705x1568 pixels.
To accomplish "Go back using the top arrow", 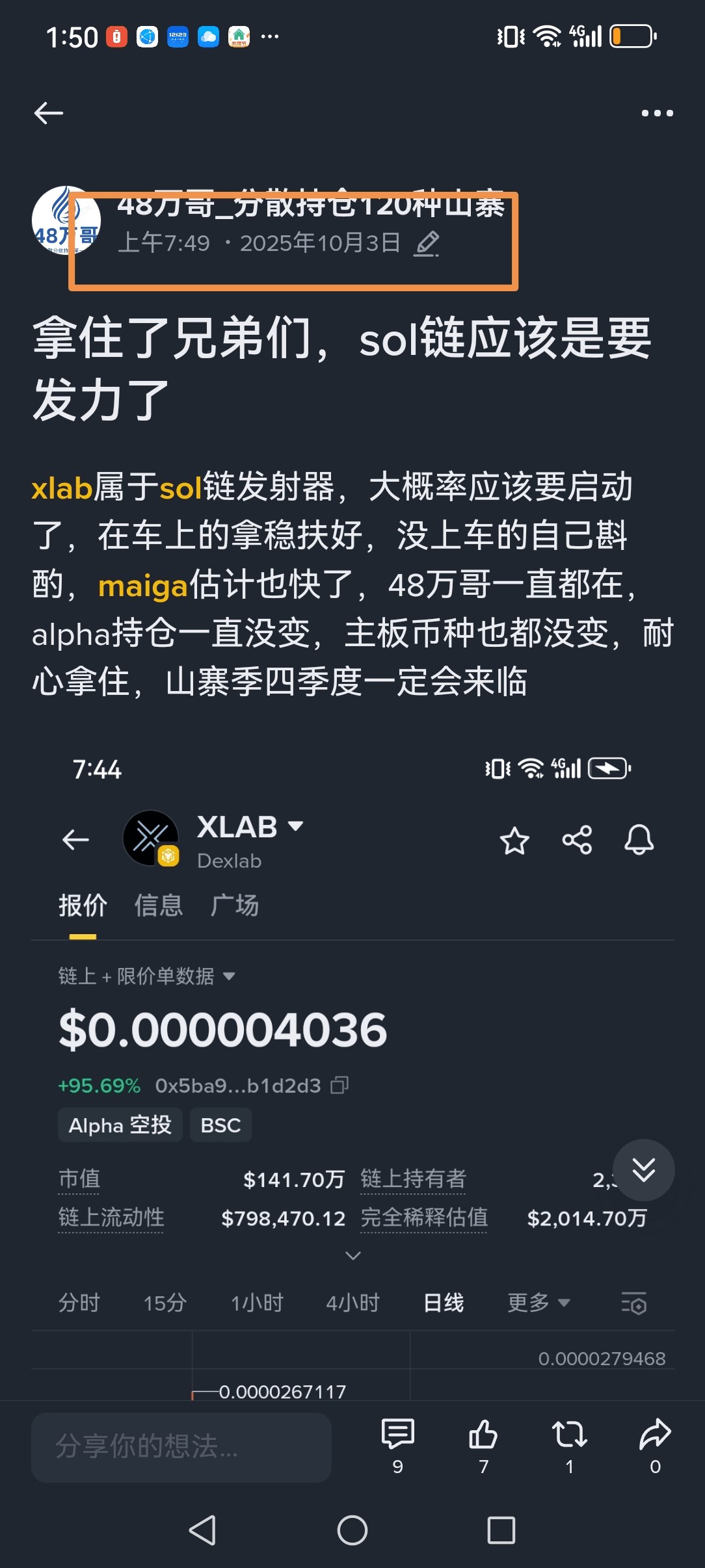I will (x=49, y=113).
